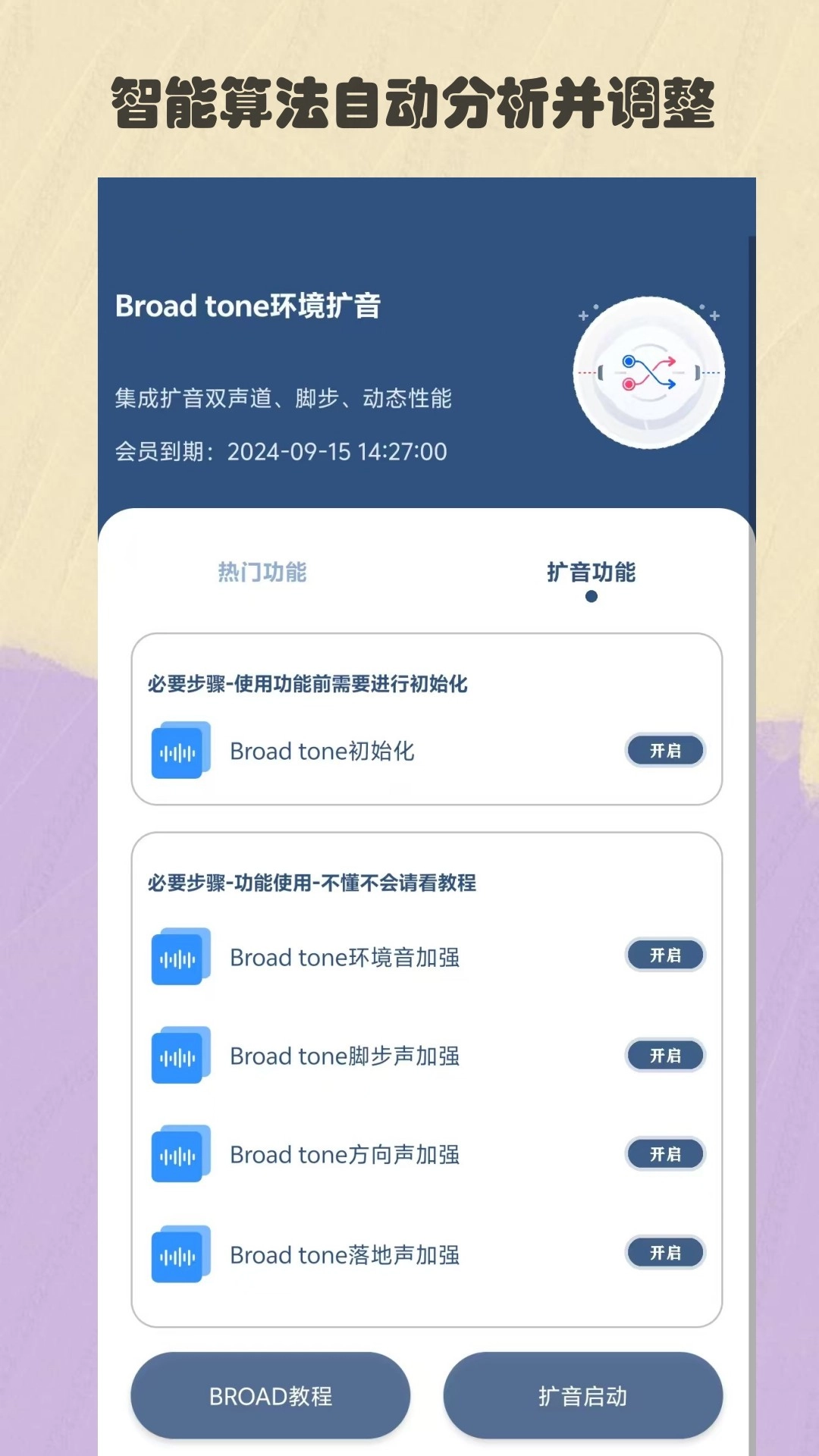Enable Broad tone初始化 with its 开启 switch

(x=665, y=751)
